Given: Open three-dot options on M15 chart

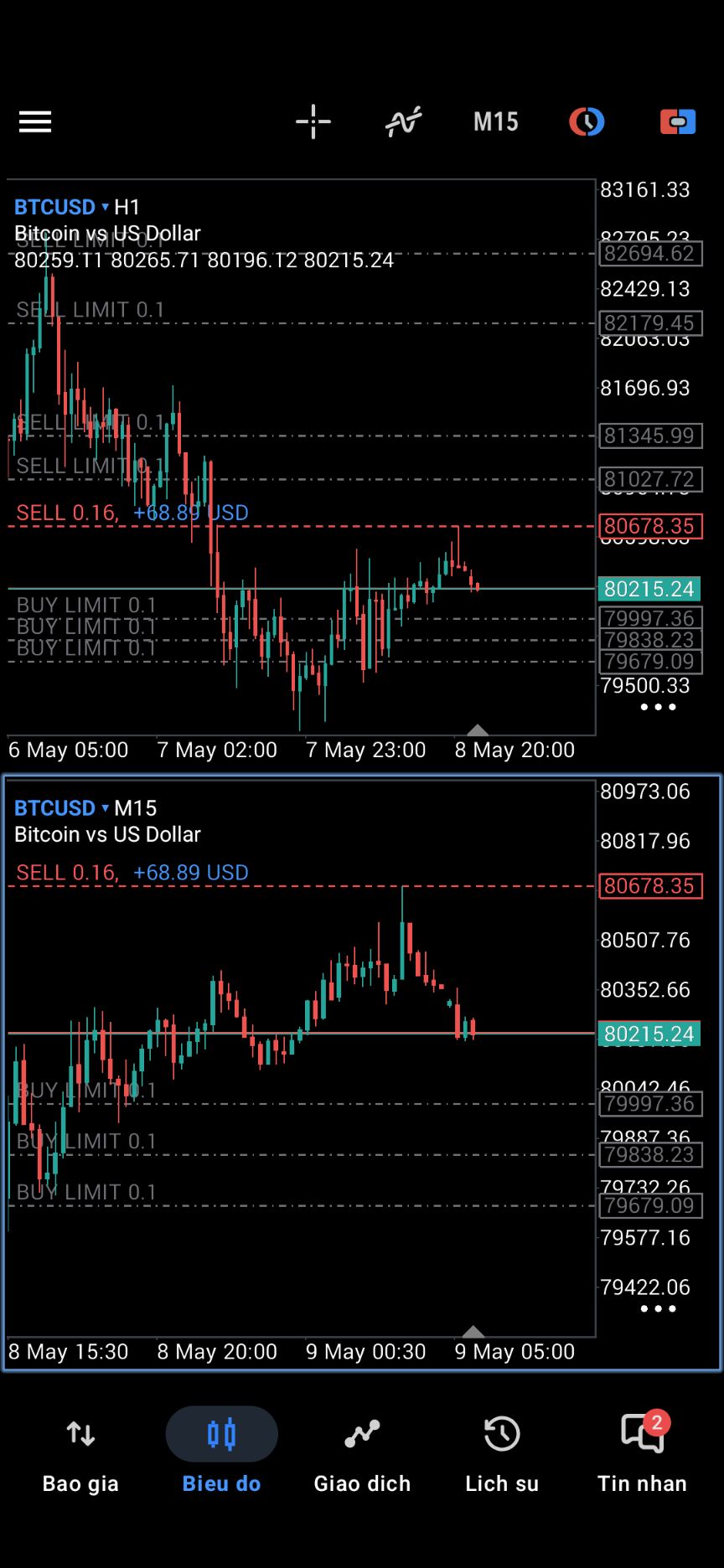Looking at the screenshot, I should click(x=658, y=1309).
